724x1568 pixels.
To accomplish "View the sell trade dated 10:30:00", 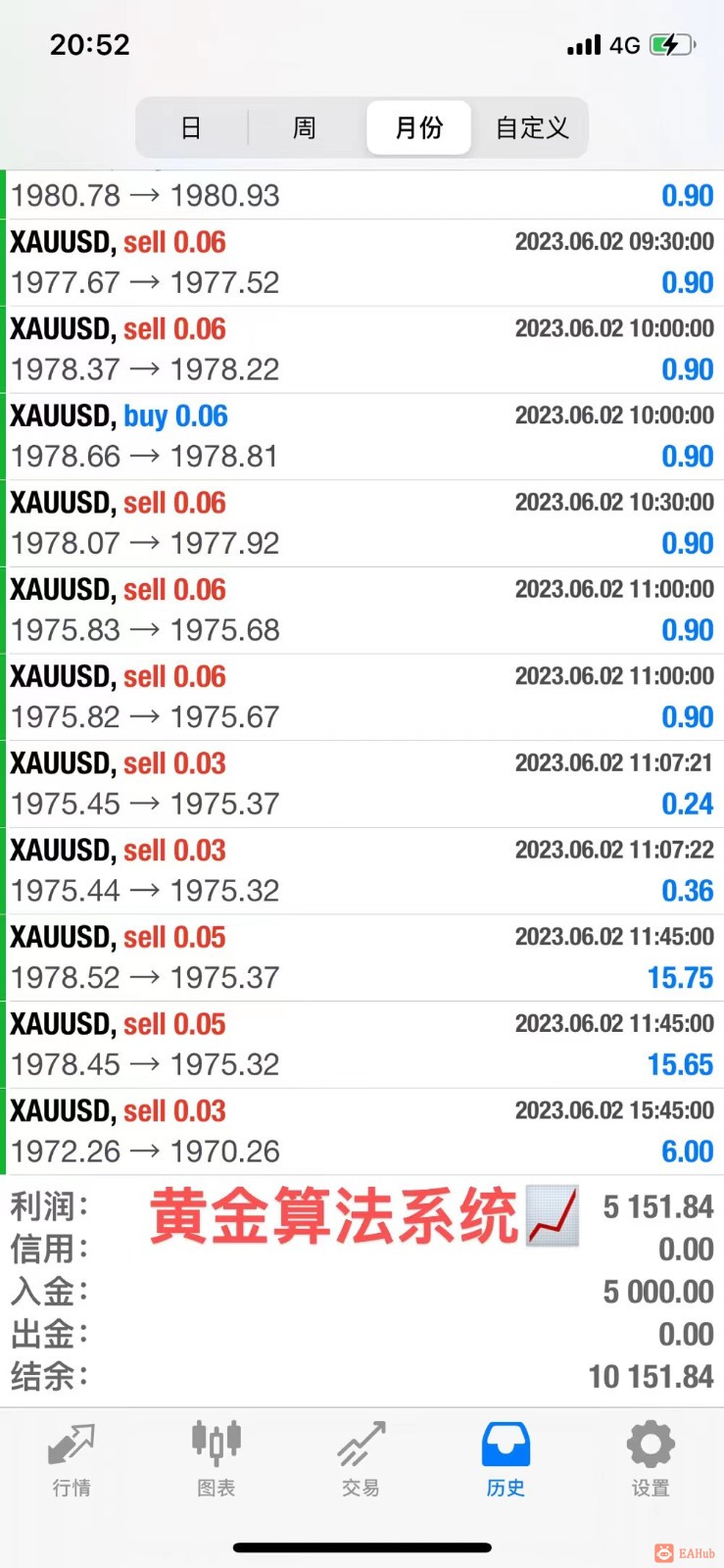I will coord(362,523).
